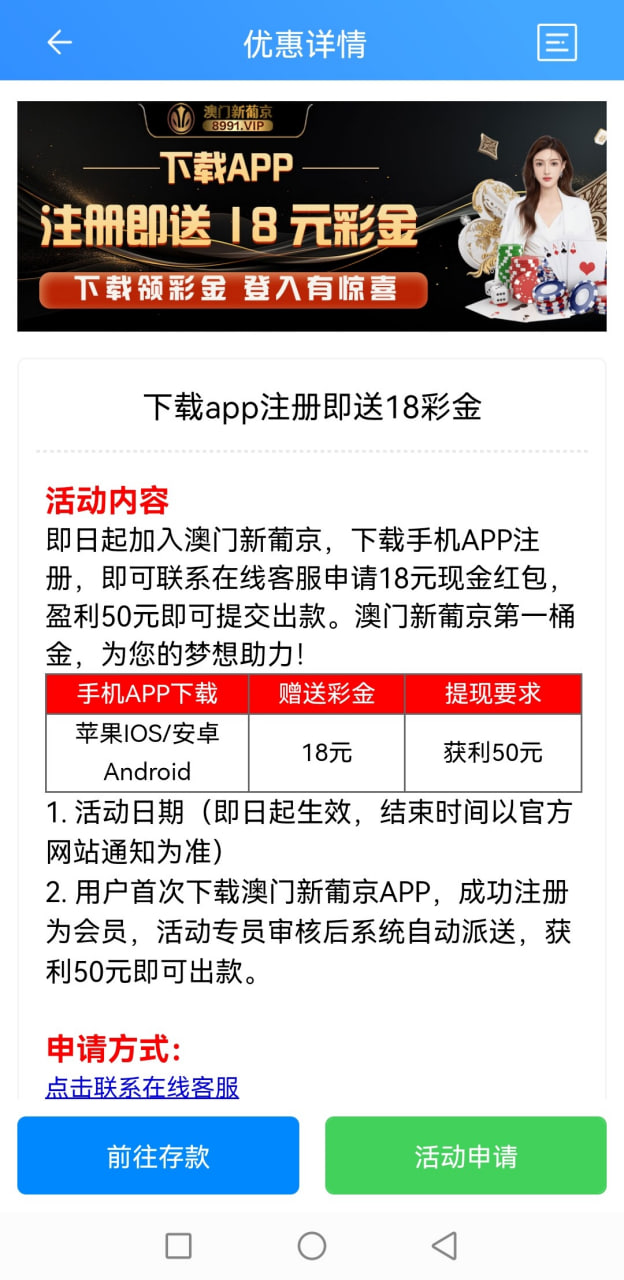Tap the 活动申请 button
Screen dimensions: 624x1280
(x=466, y=1155)
